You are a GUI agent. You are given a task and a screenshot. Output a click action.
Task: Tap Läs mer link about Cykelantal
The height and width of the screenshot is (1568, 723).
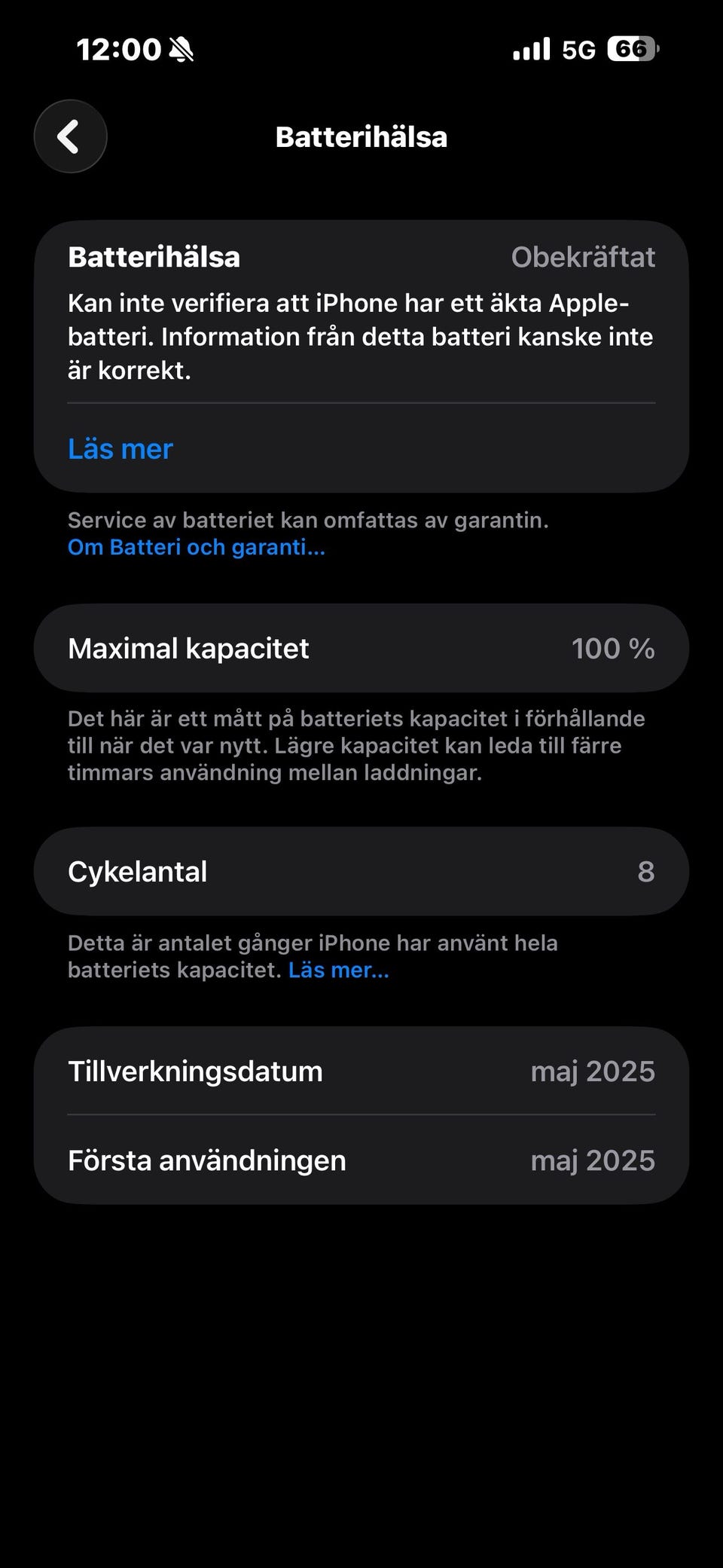point(338,970)
